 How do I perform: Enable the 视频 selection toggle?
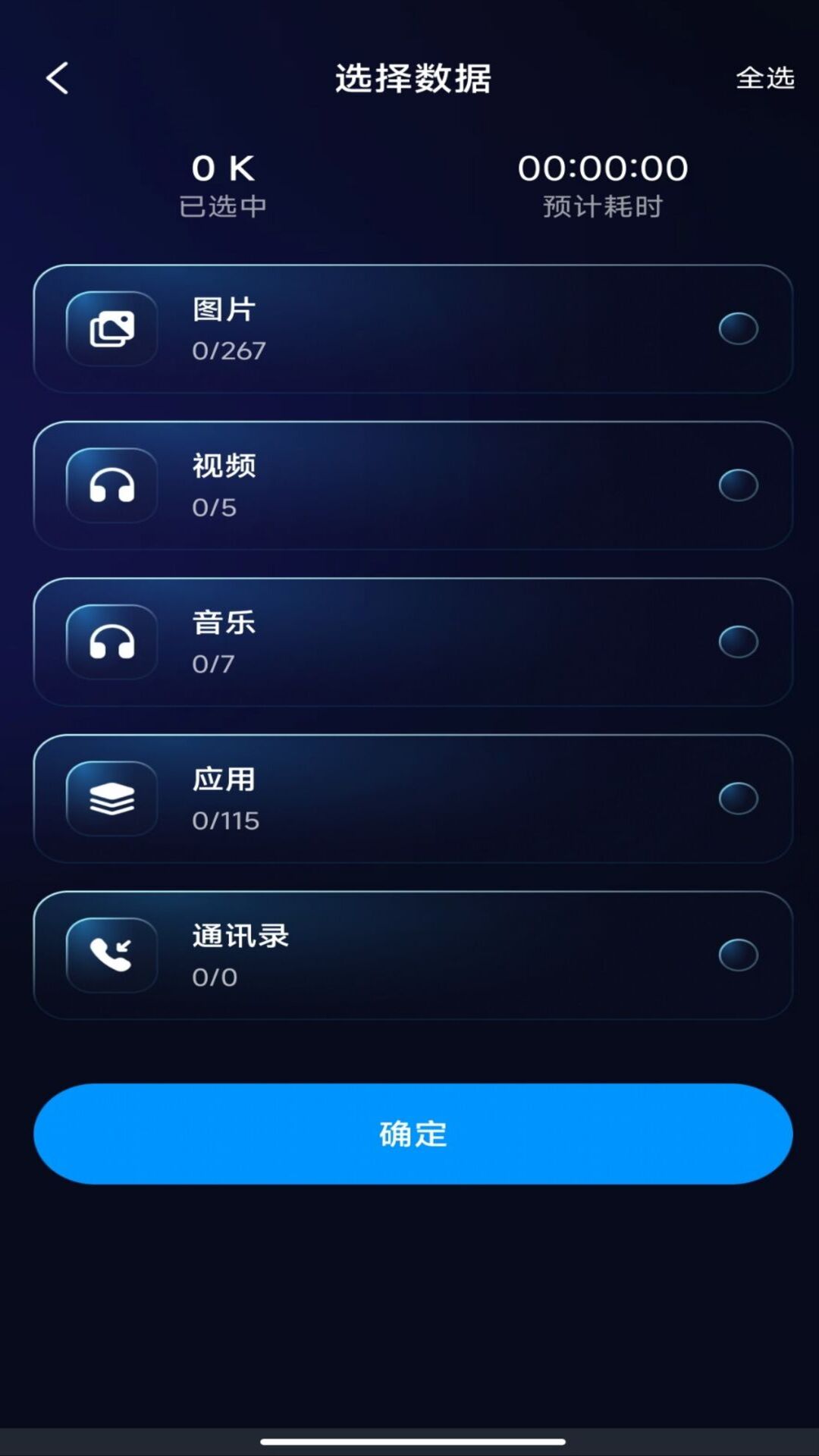[738, 485]
